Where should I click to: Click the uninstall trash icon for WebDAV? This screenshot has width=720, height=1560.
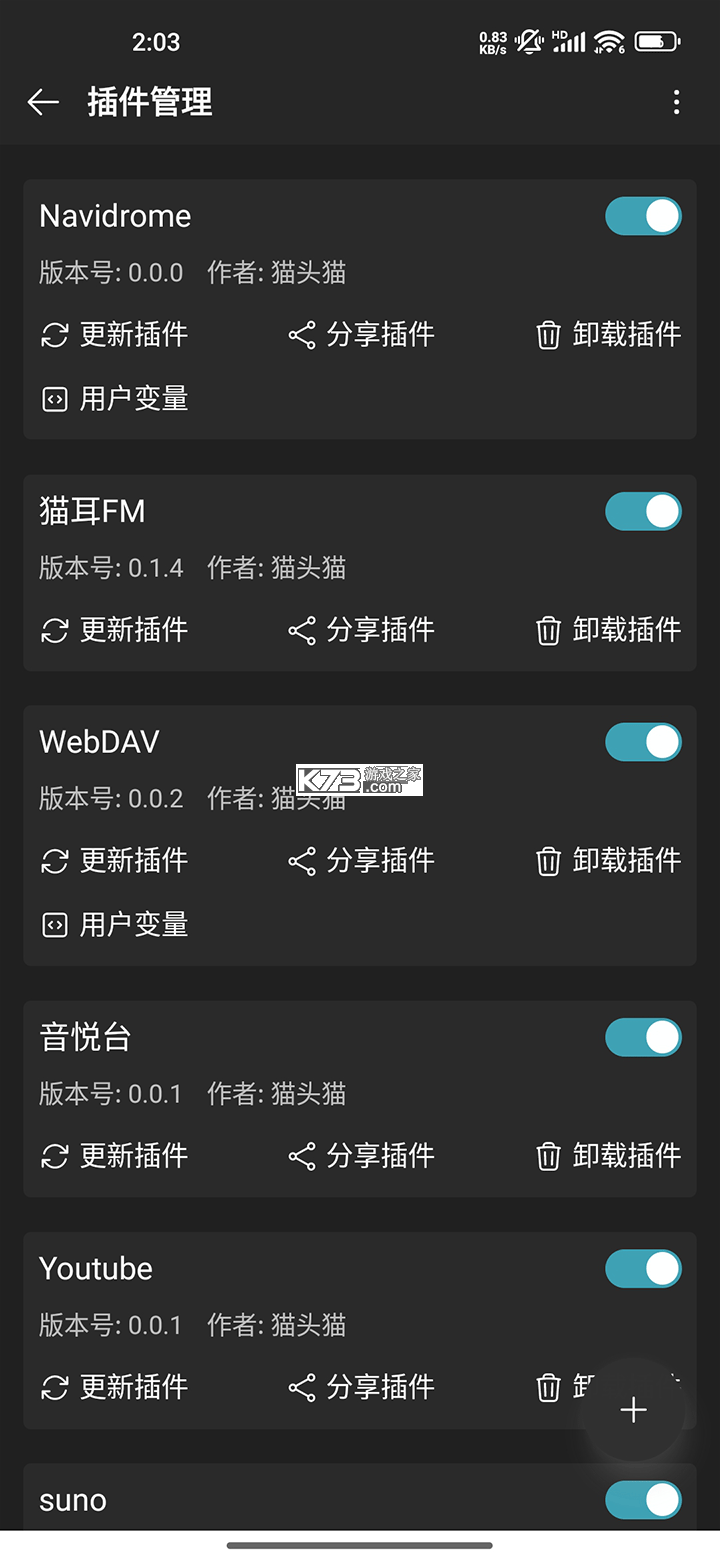pos(548,861)
